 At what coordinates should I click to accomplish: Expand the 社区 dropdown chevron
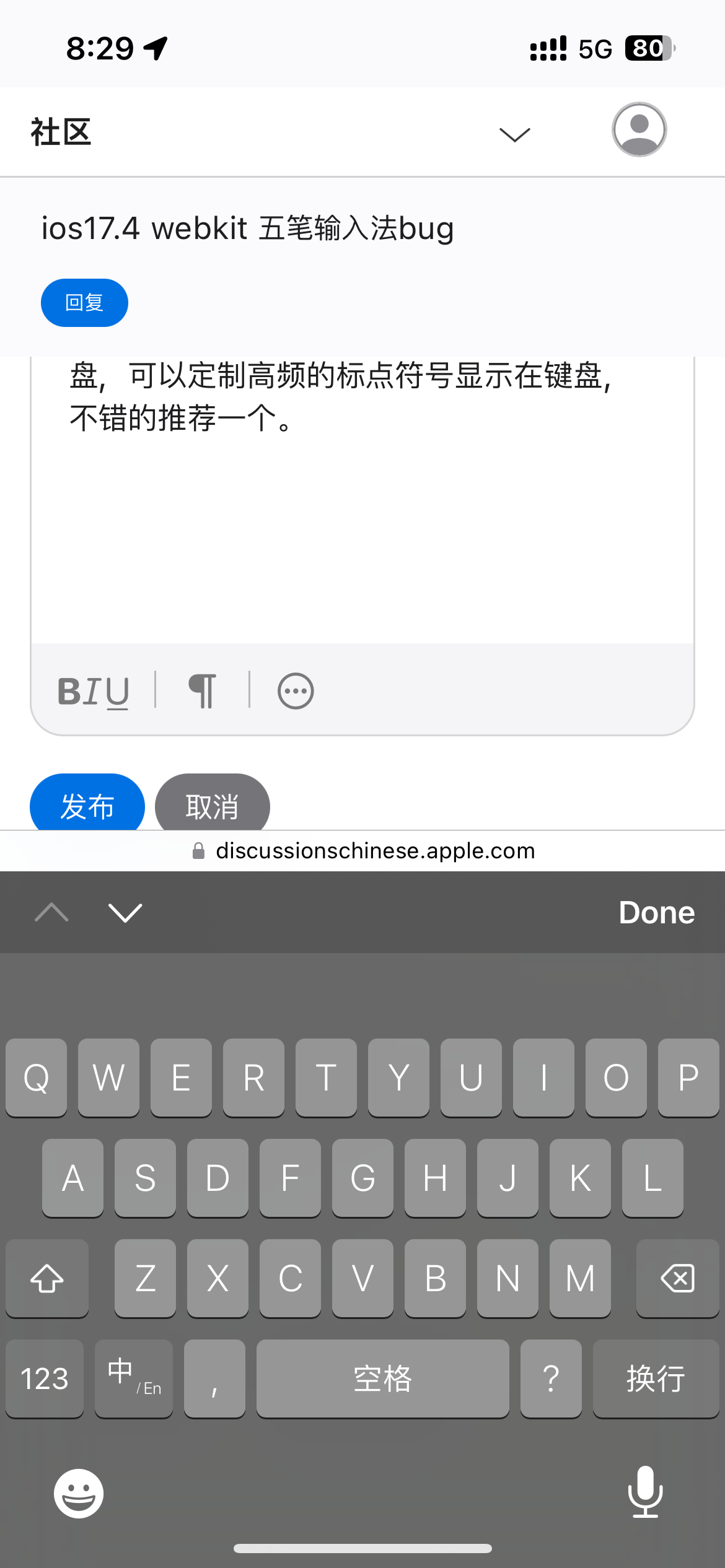tap(514, 134)
